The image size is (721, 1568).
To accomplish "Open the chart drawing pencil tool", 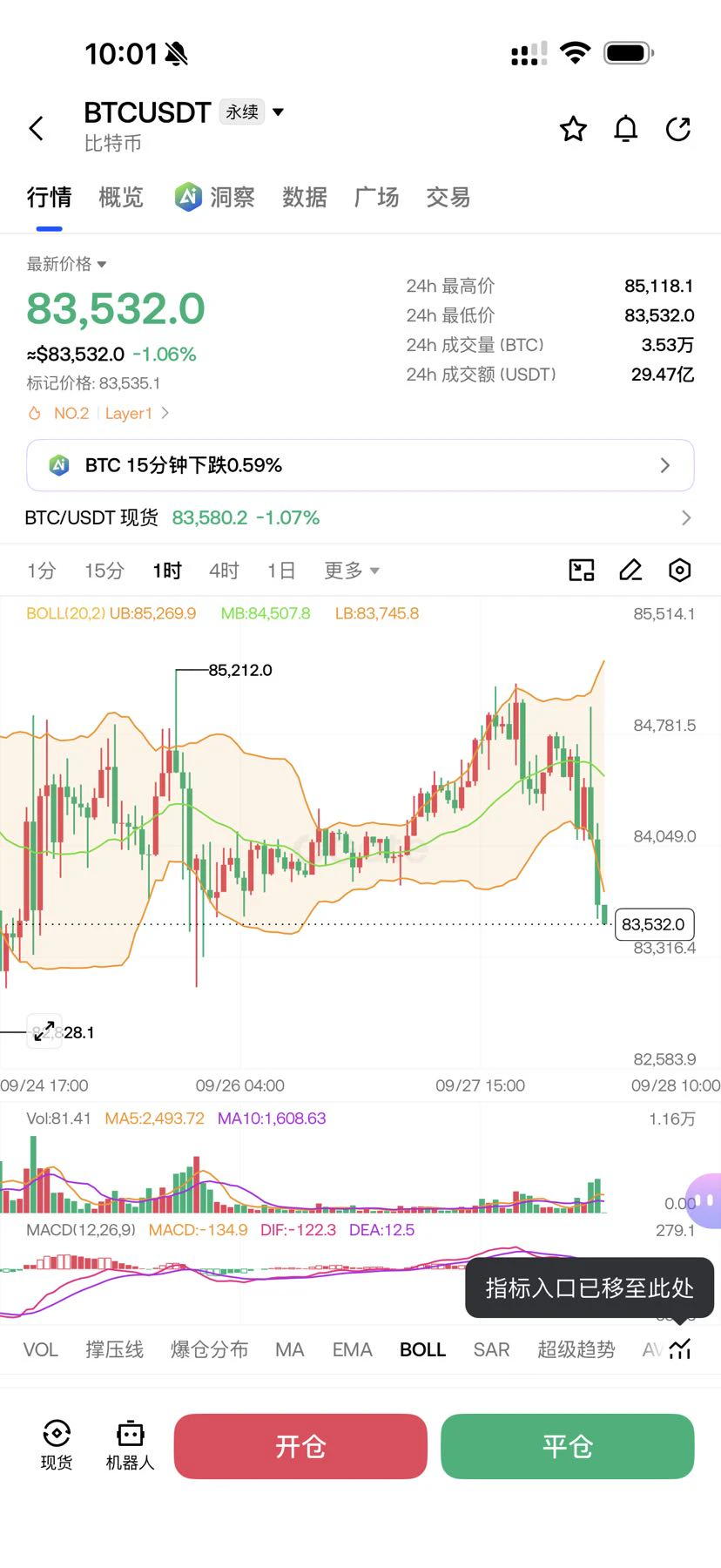I will coord(630,571).
